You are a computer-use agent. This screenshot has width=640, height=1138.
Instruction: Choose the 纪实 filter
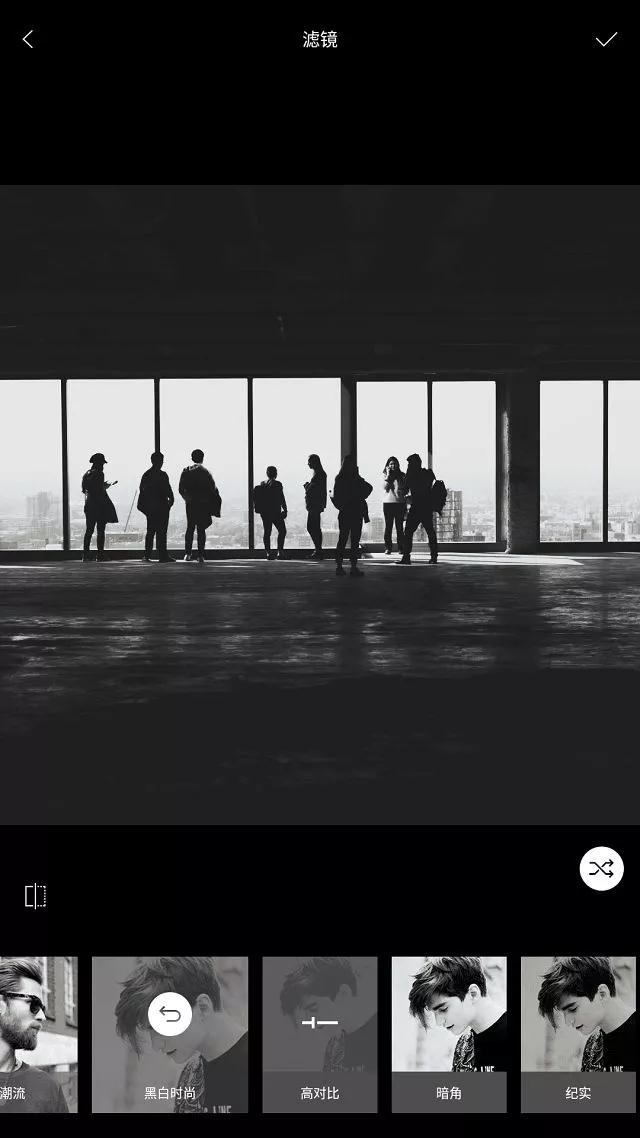click(x=578, y=1035)
